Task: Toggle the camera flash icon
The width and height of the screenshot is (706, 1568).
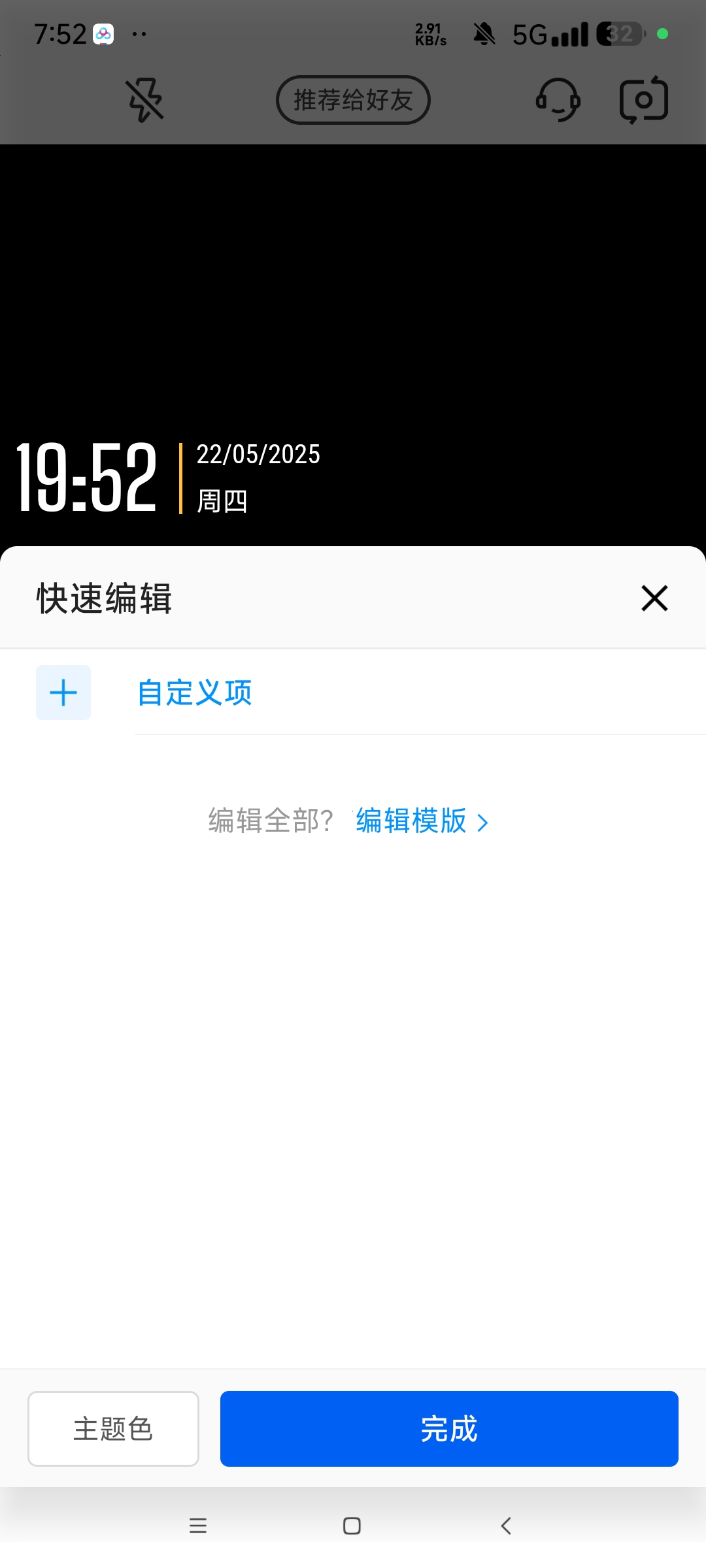Action: 144,100
